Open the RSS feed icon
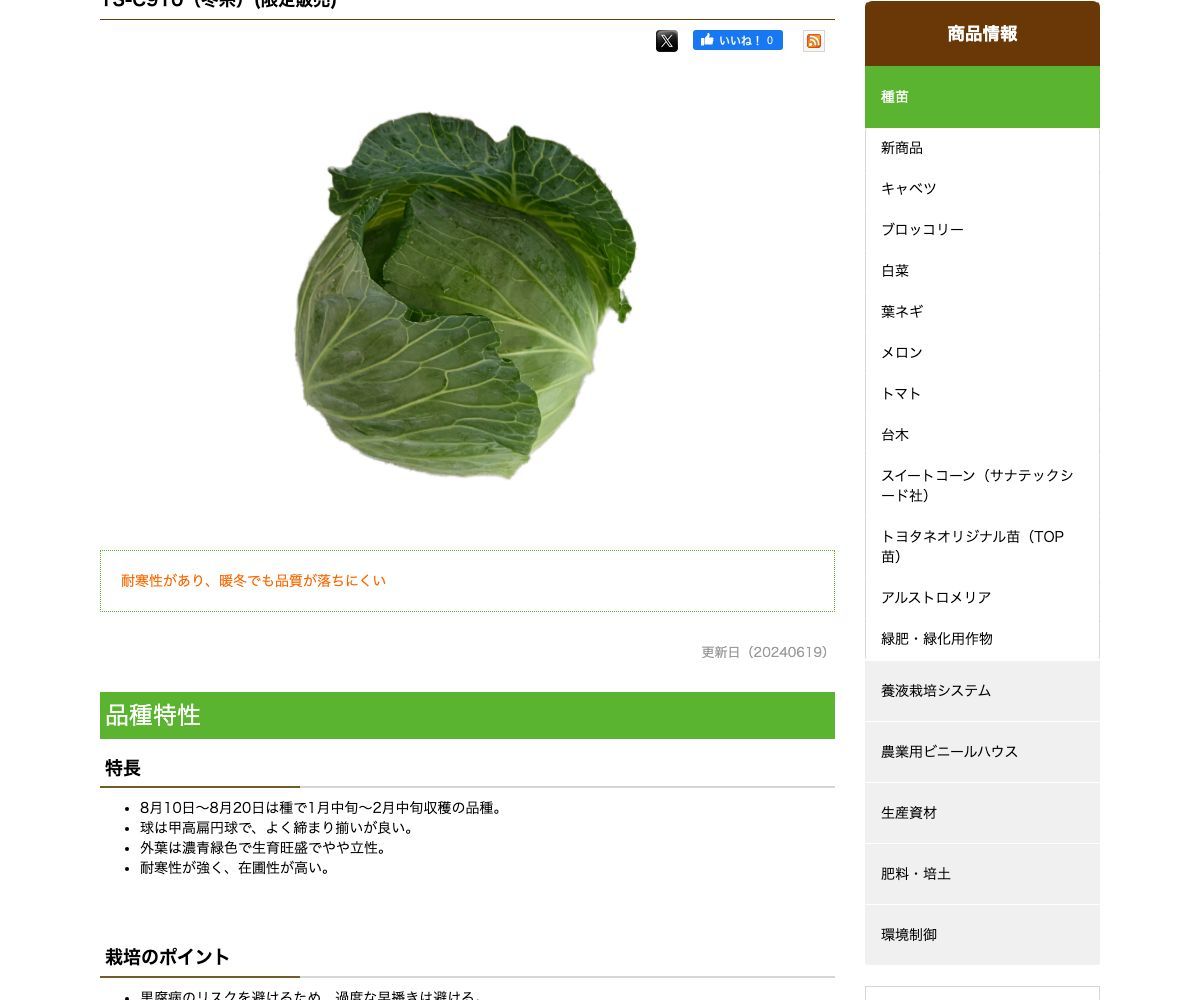 [814, 41]
